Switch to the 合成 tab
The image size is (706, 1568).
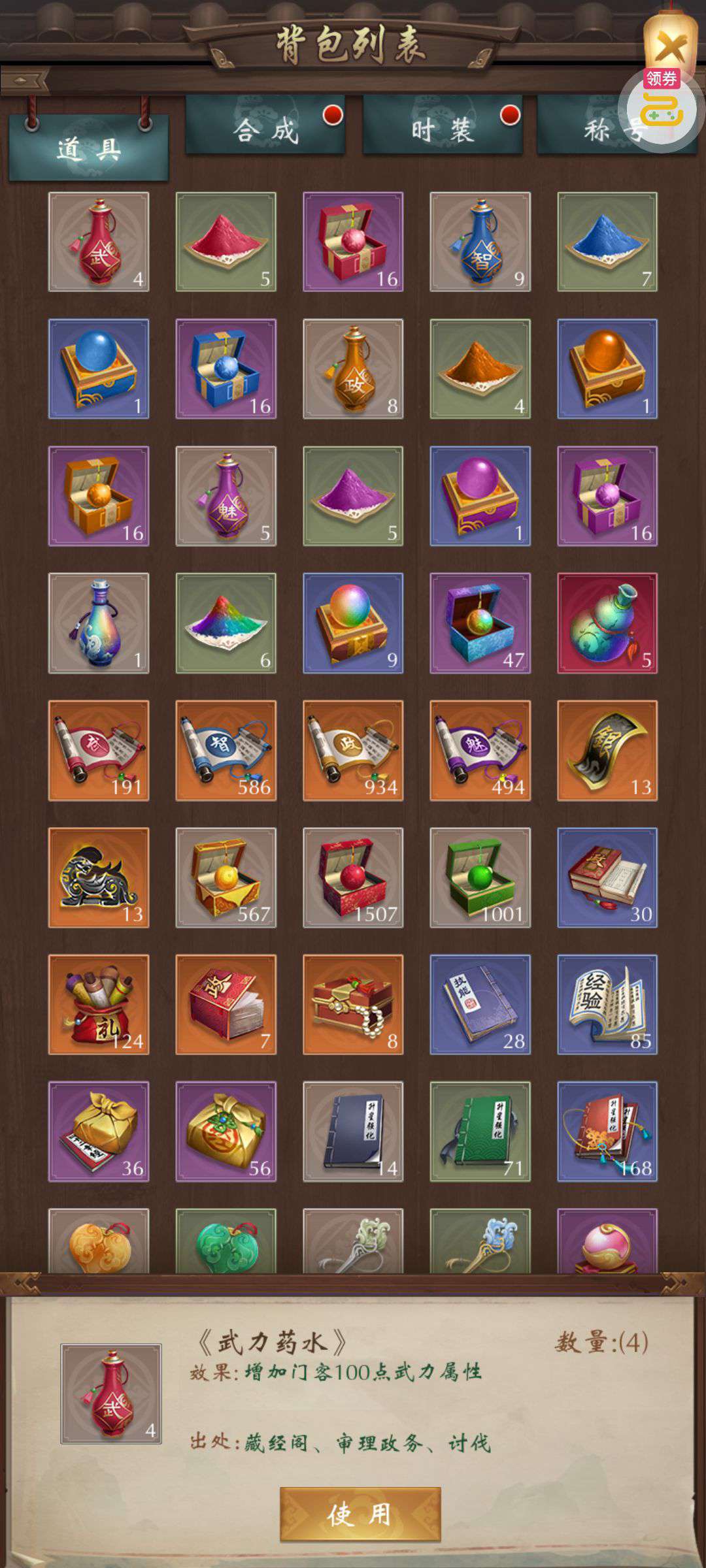point(265,125)
